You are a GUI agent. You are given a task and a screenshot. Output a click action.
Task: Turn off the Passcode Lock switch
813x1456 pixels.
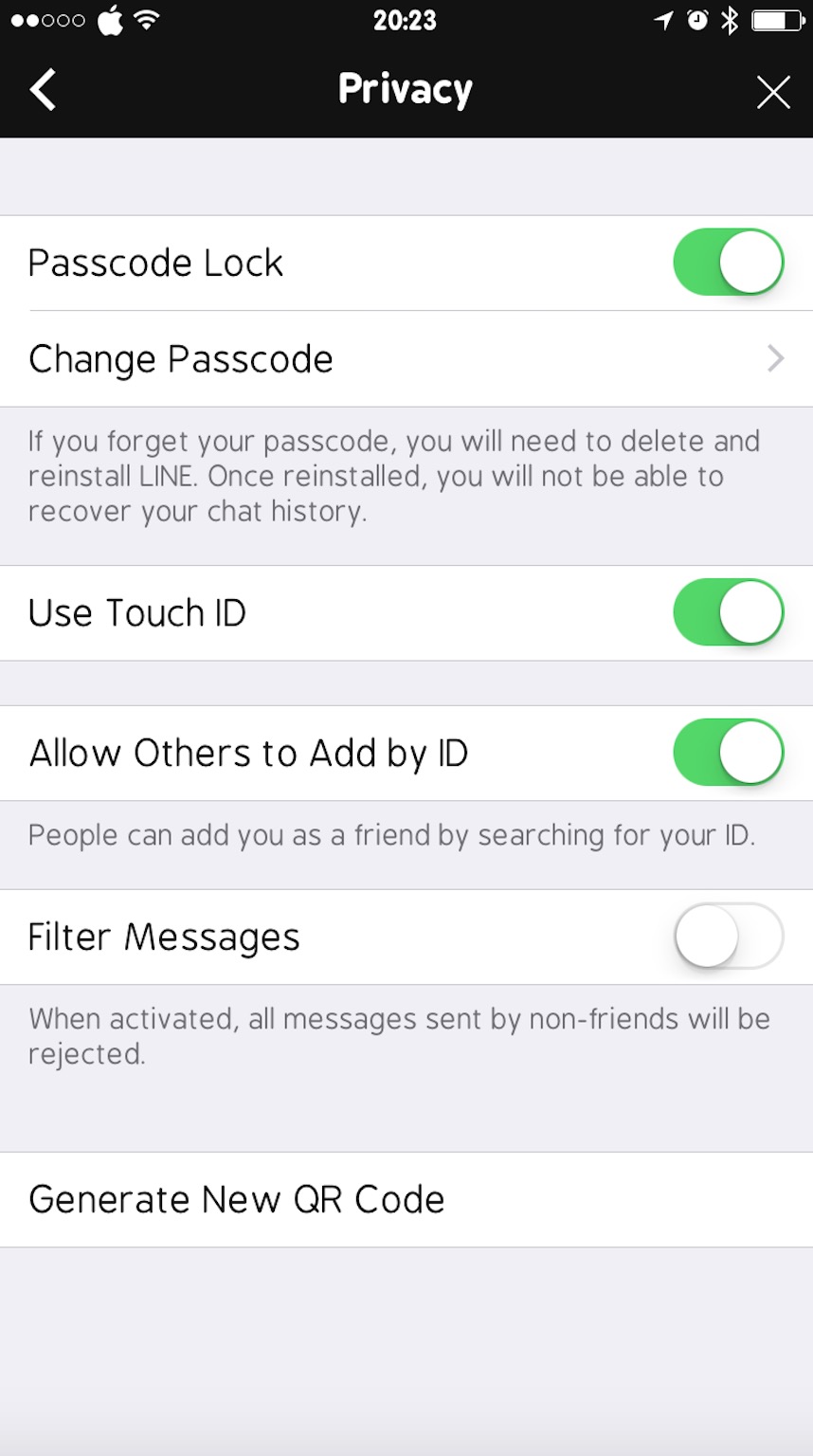point(729,262)
